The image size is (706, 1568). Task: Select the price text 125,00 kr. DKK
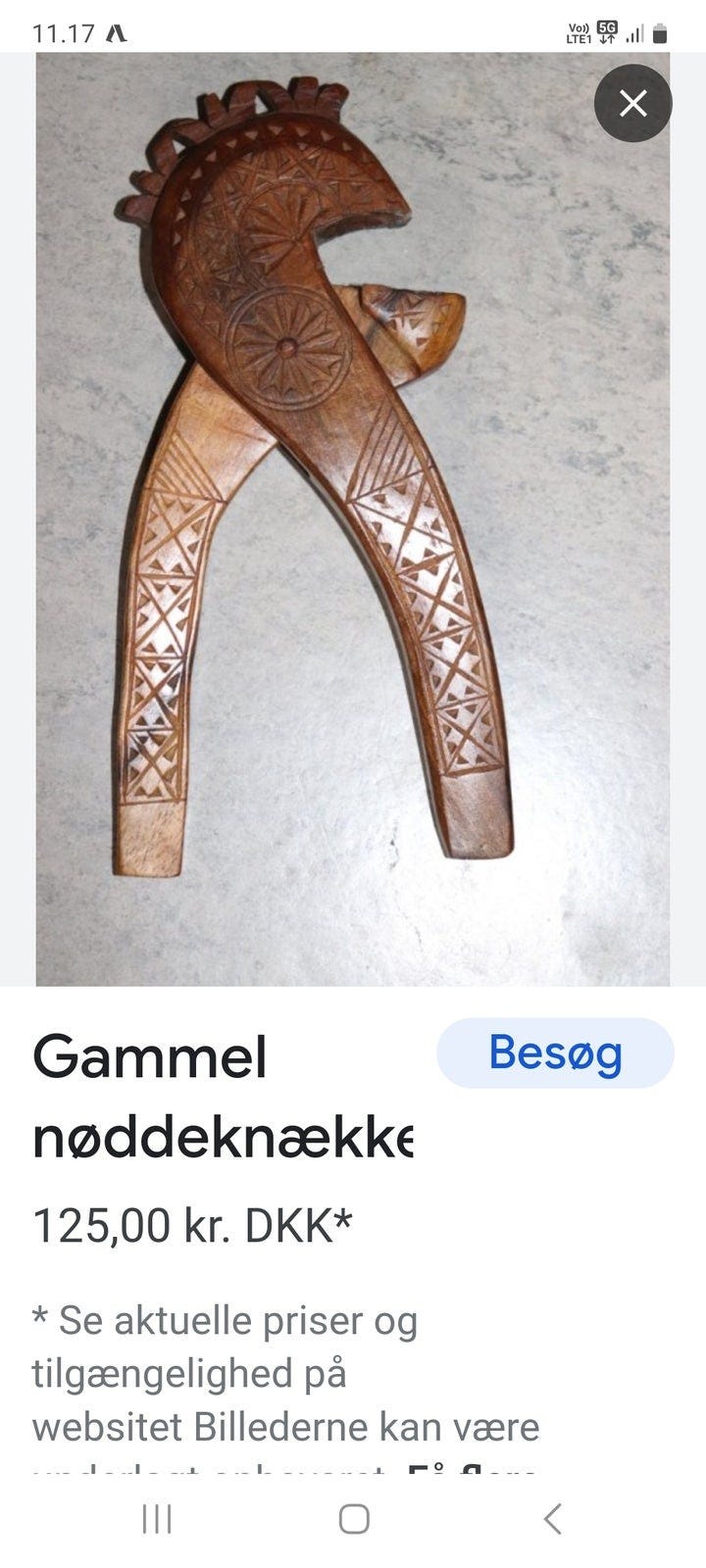(193, 1225)
